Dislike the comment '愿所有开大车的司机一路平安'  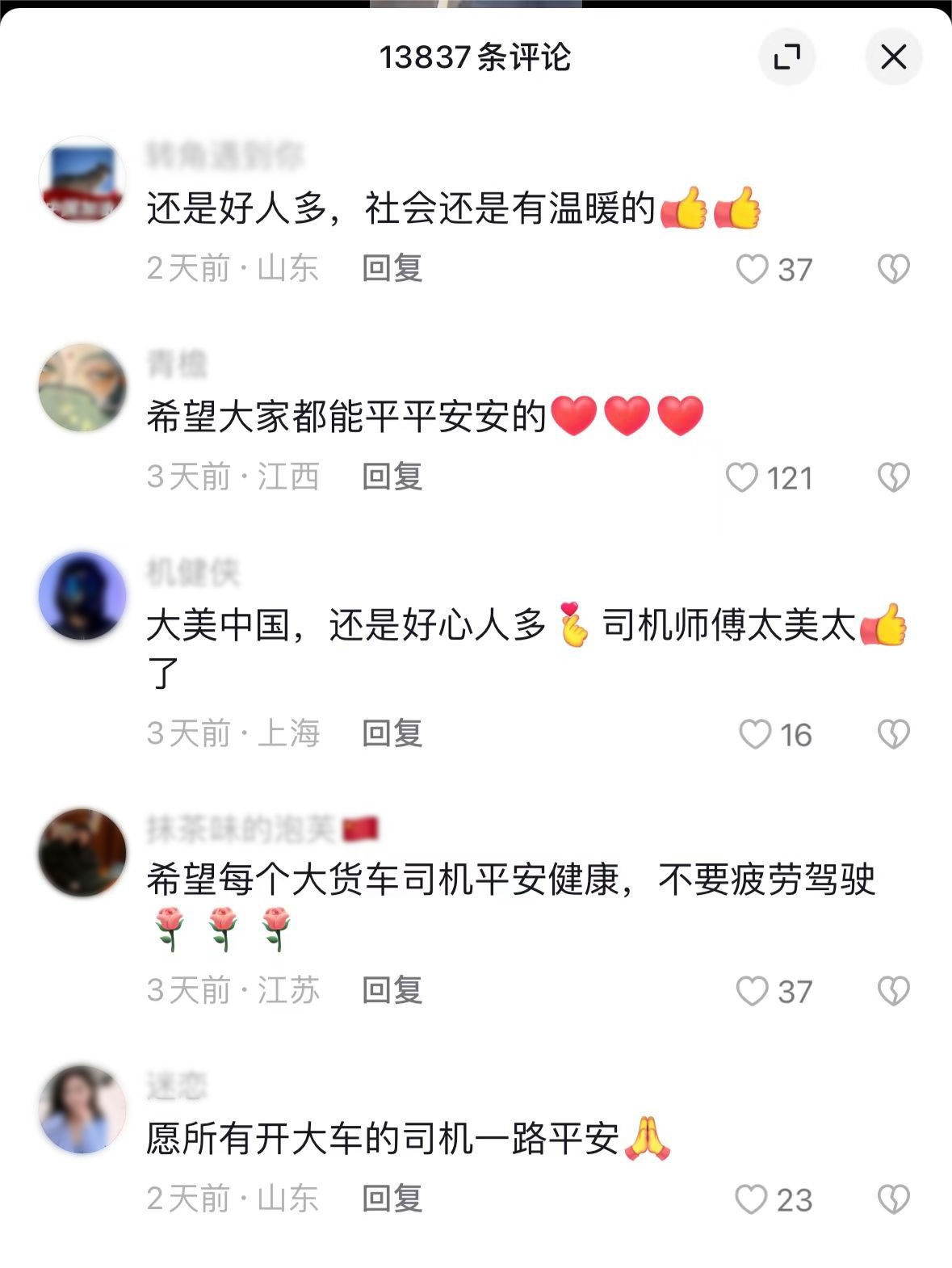tap(893, 1199)
